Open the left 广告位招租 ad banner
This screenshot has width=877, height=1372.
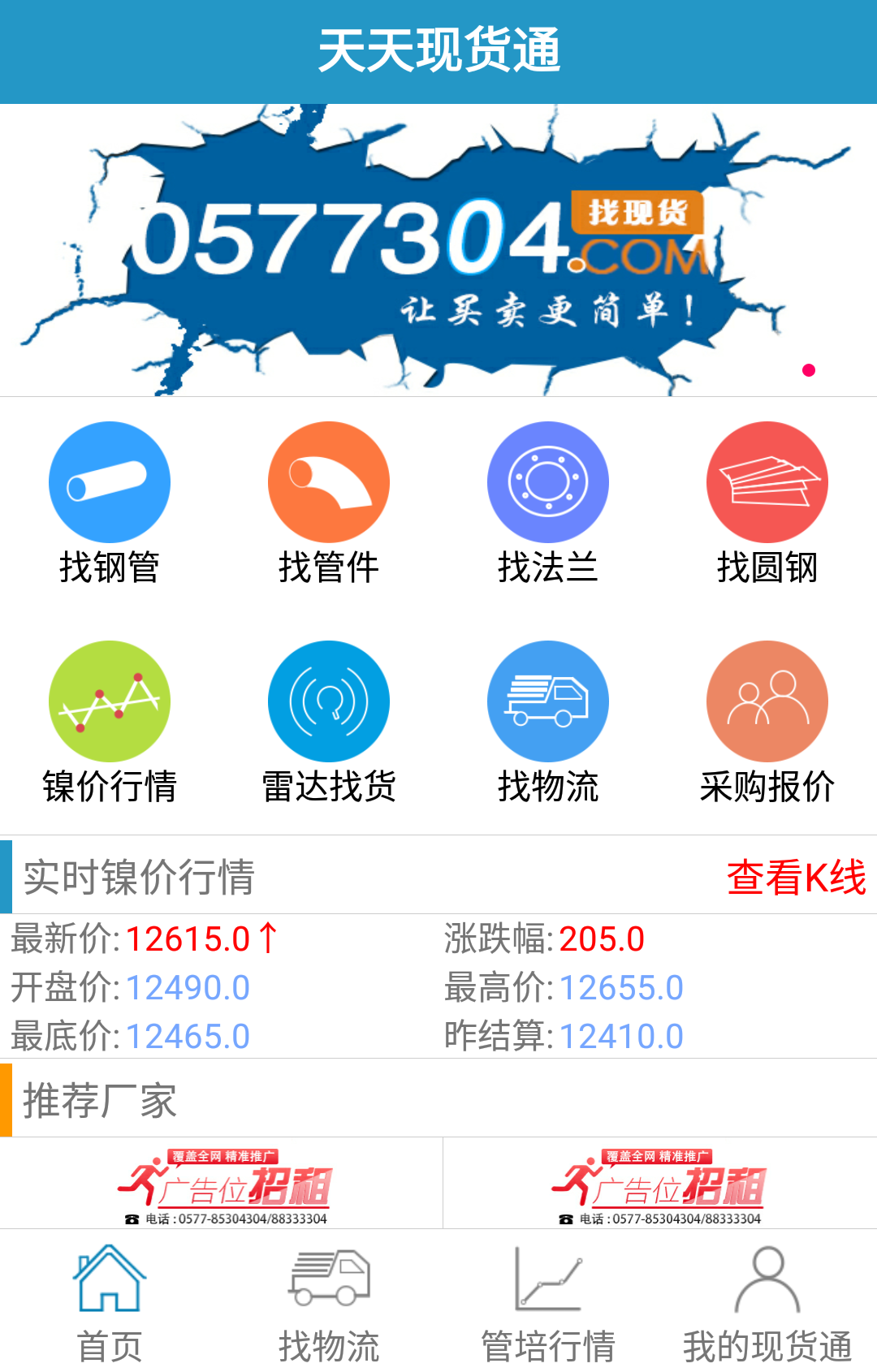coord(222,1184)
